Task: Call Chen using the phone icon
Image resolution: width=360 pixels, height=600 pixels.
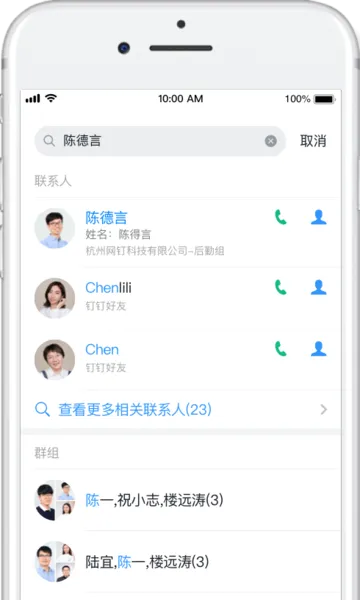Action: (280, 349)
